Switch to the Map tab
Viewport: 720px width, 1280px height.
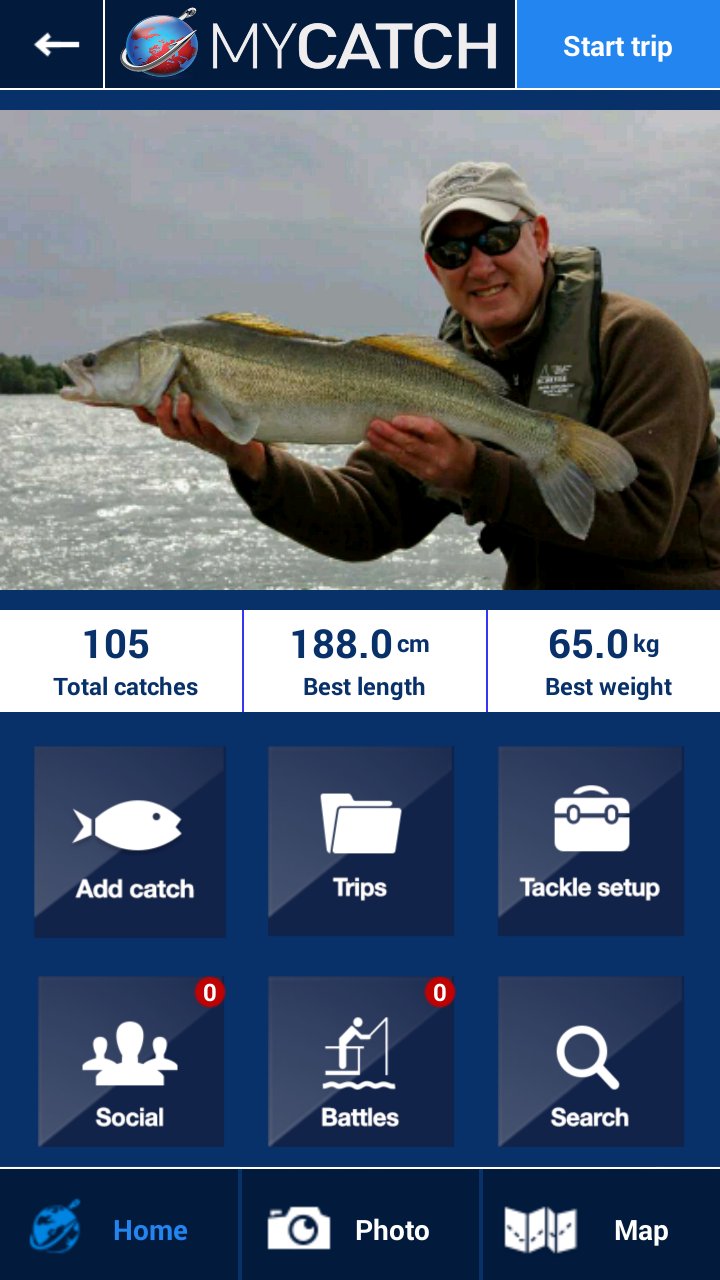[600, 1230]
